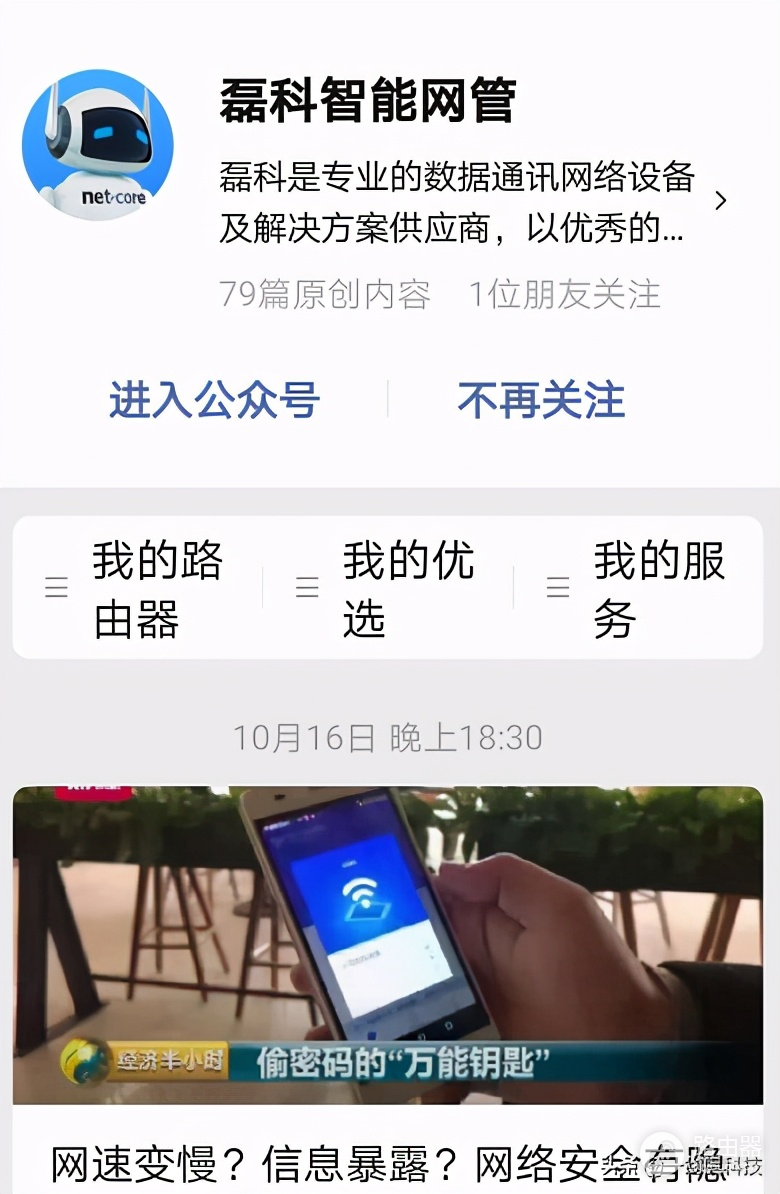Open the 我的优选 menu

tap(388, 589)
